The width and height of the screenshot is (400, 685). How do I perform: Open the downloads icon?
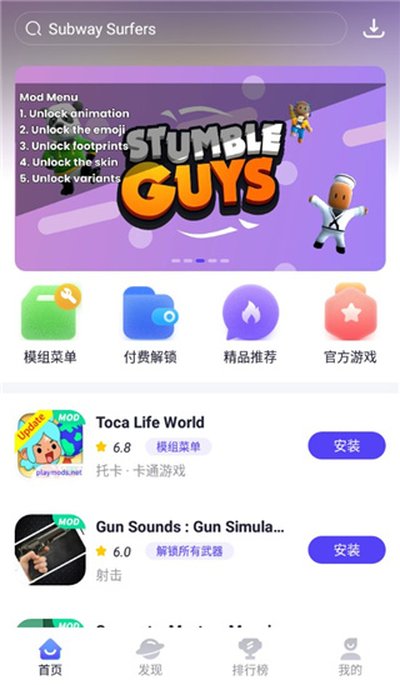point(374,29)
